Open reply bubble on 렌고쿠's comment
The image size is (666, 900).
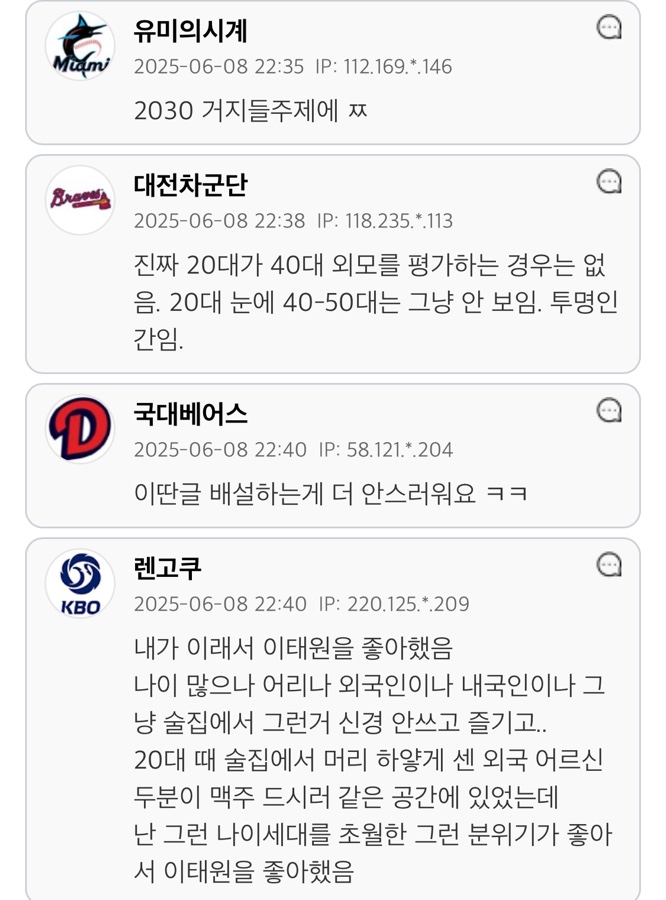click(609, 565)
